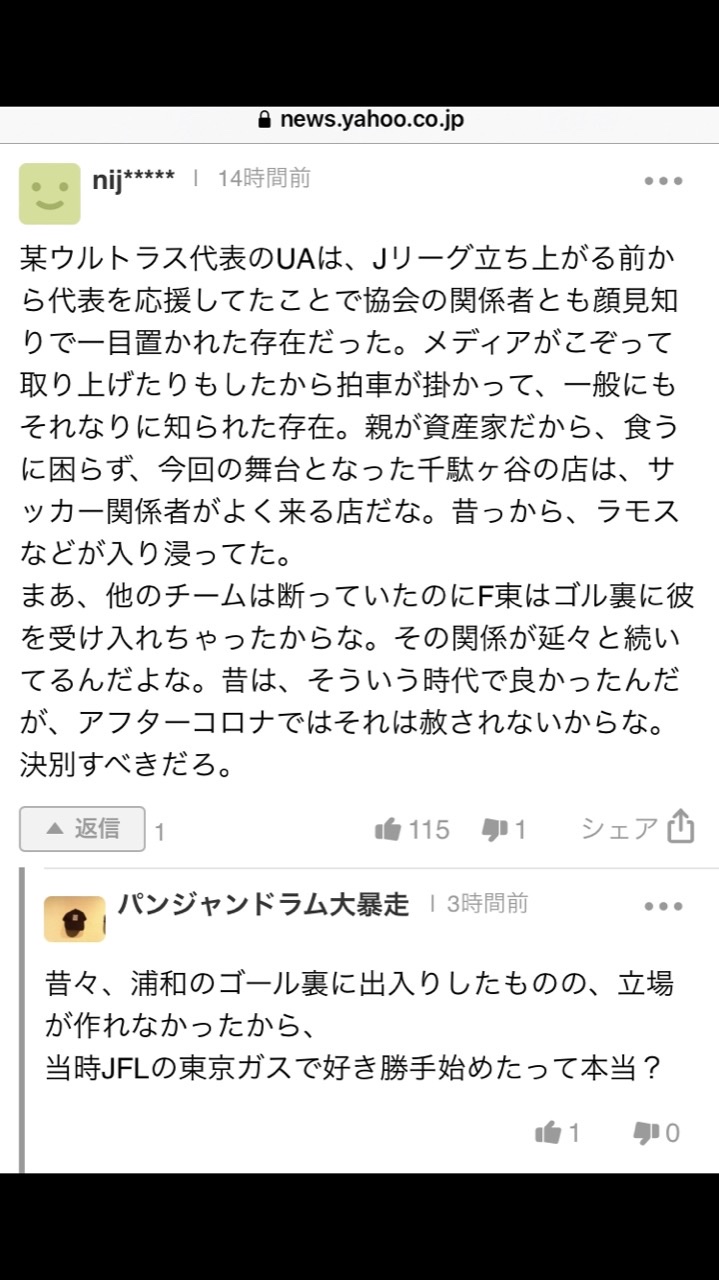Open overflow menu on パンジャンドラム大暴走 reply

point(663,906)
